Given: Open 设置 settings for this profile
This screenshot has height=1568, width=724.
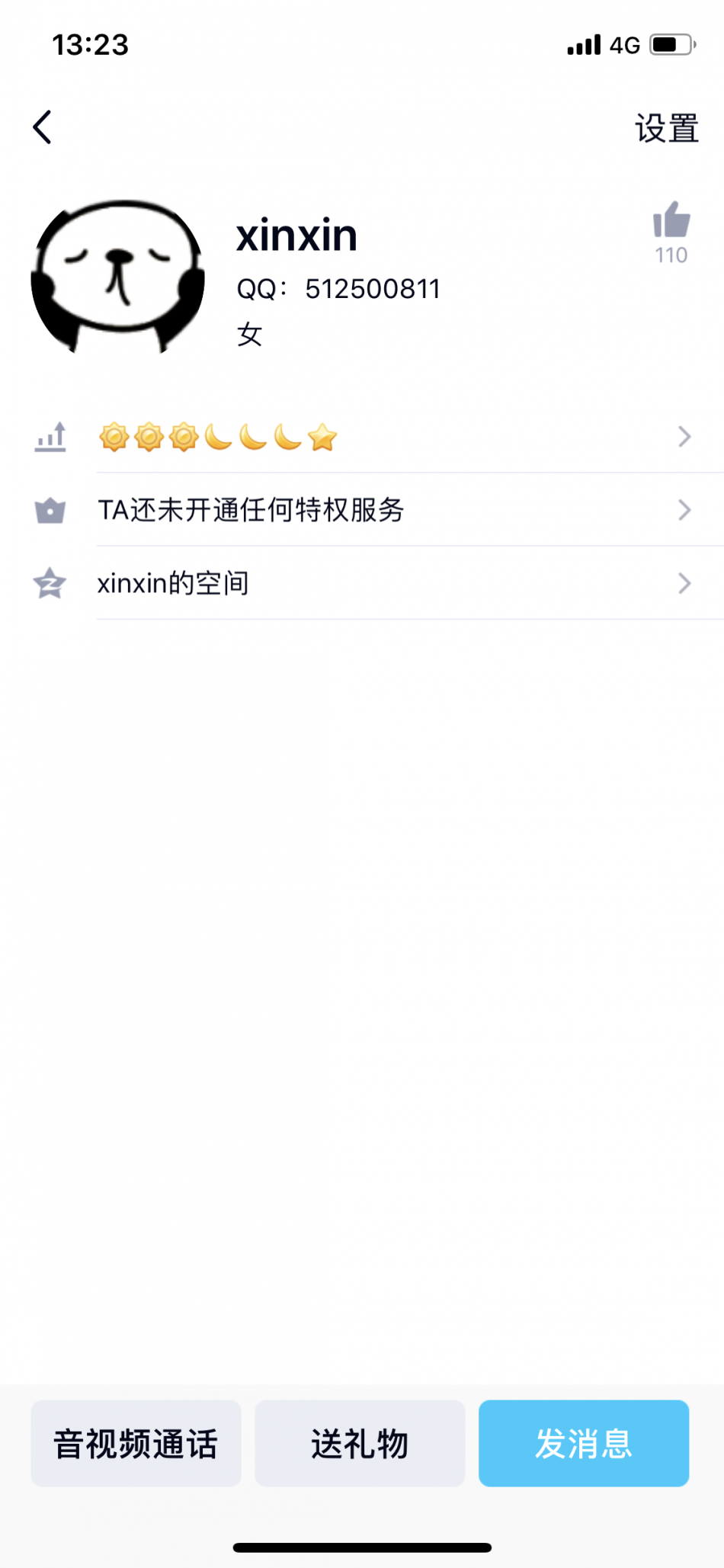Looking at the screenshot, I should [x=667, y=128].
